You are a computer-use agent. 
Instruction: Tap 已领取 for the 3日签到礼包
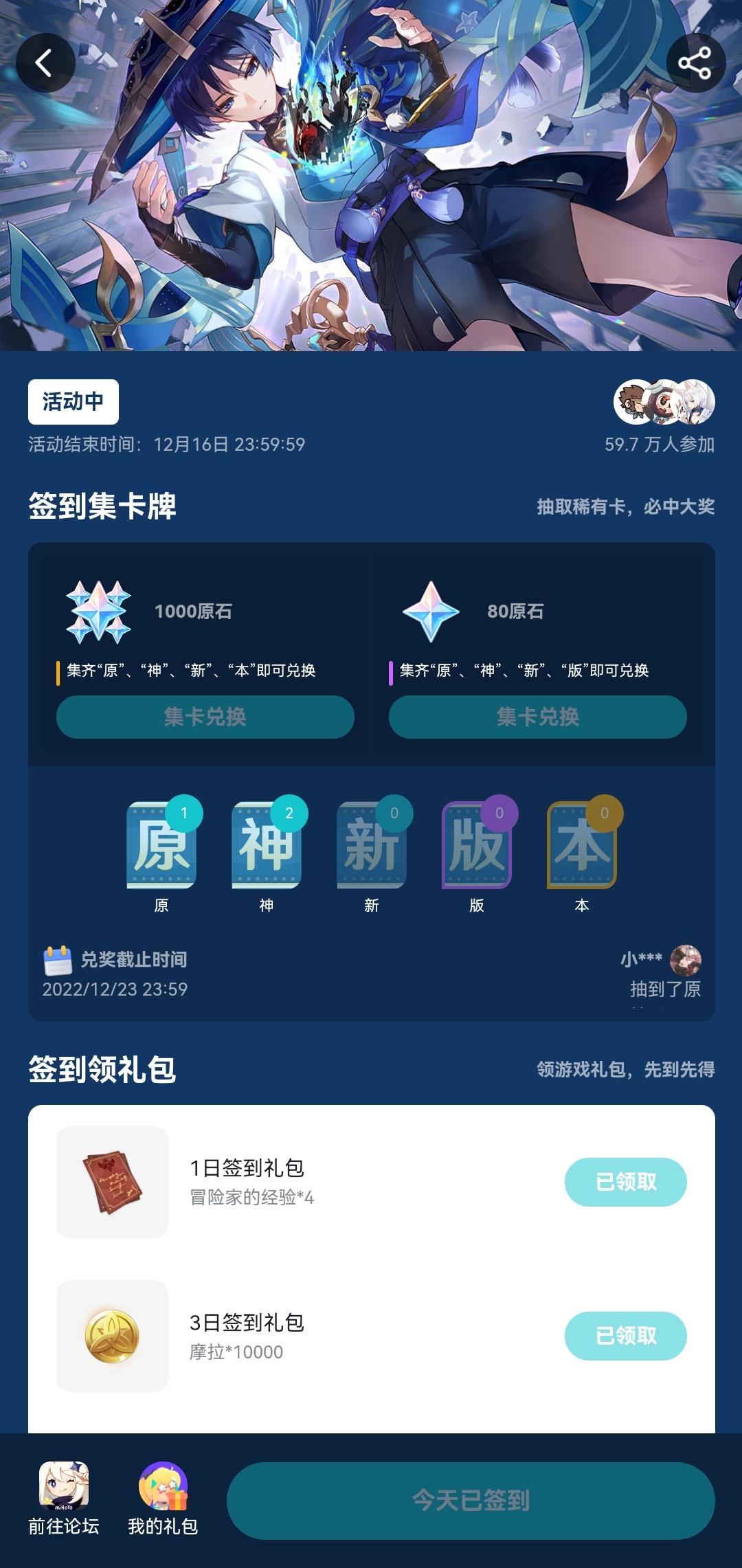[625, 1336]
